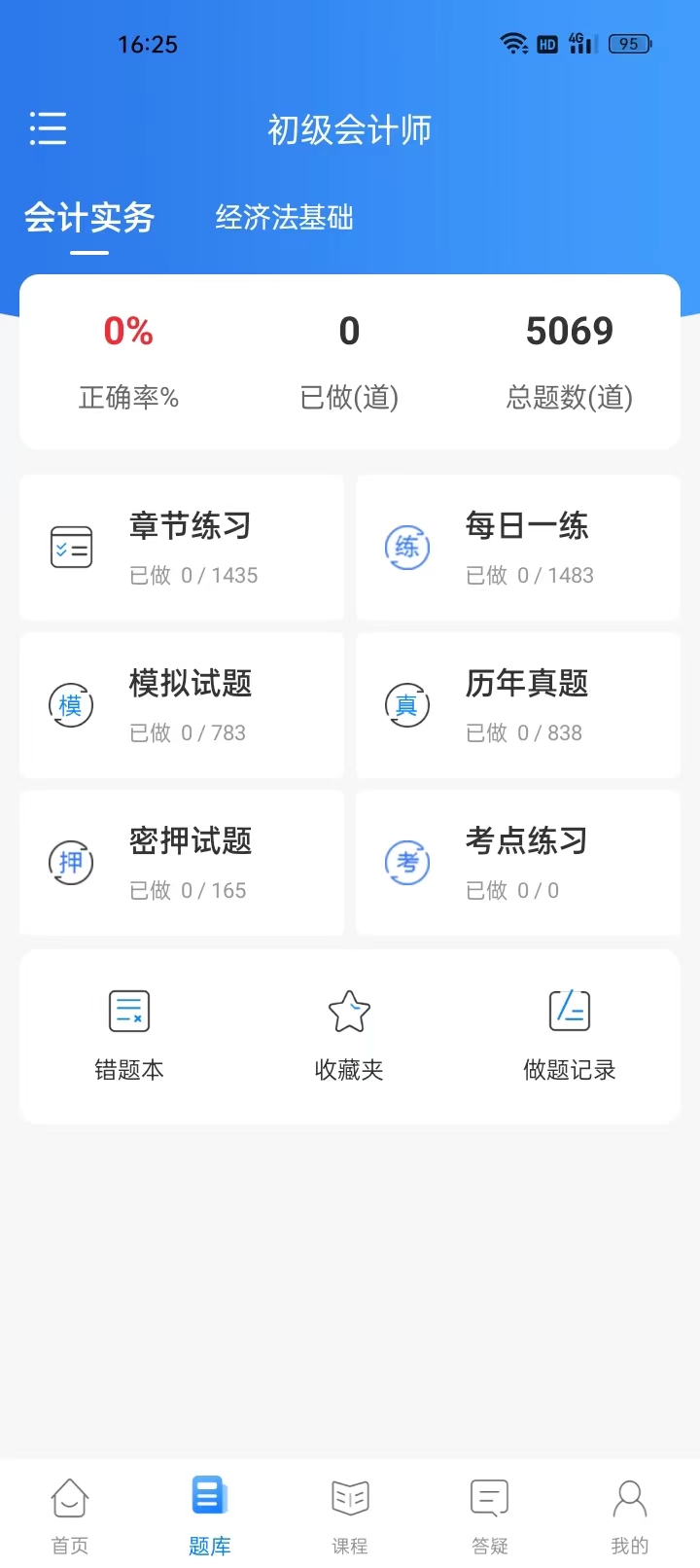Open the 密押试题 sealed exam icon
Screen dimensions: 700x1568
pos(70,863)
